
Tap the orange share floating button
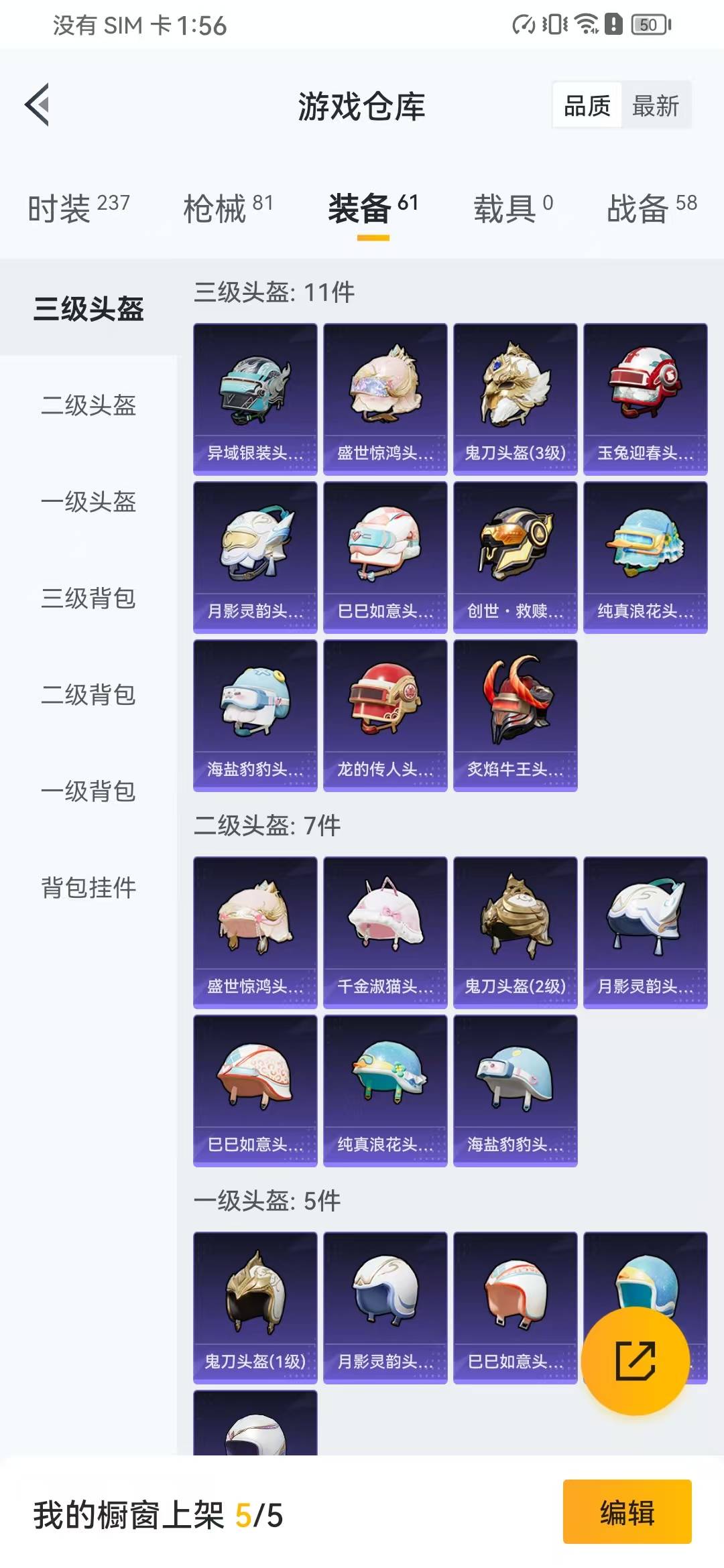pyautogui.click(x=636, y=1360)
